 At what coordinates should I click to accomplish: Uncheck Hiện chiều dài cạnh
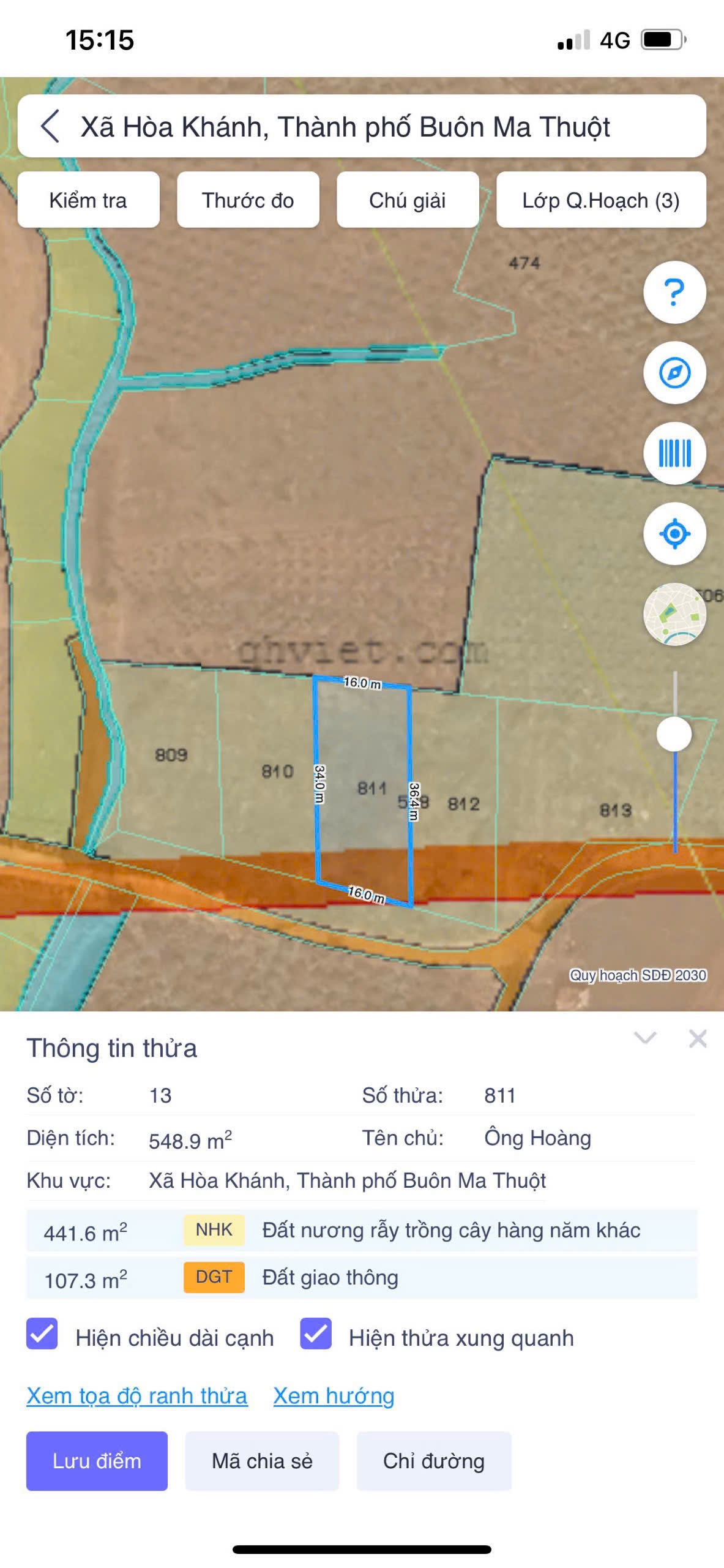42,1334
